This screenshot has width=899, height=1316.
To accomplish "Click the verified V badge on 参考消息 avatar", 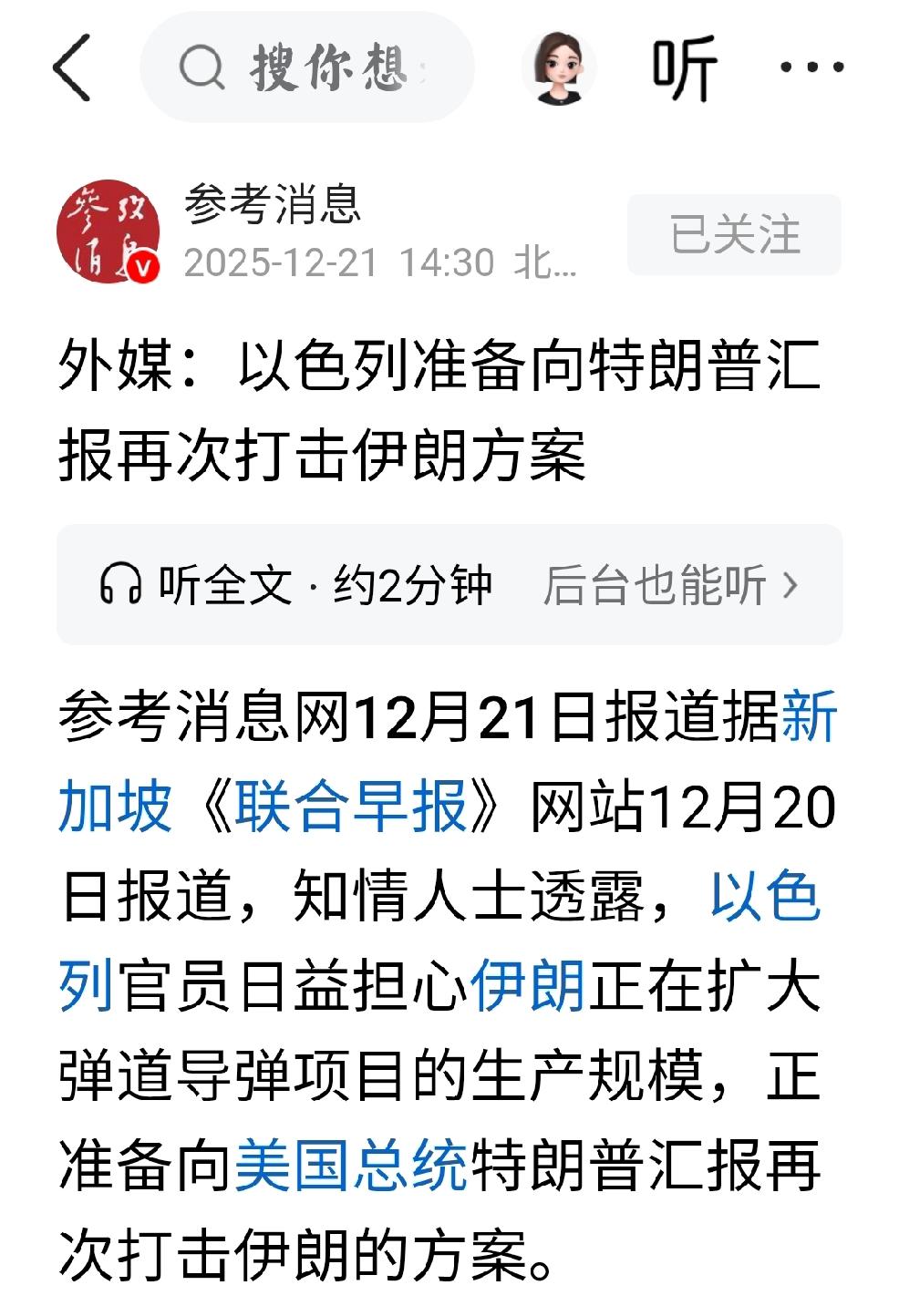I will pyautogui.click(x=143, y=264).
